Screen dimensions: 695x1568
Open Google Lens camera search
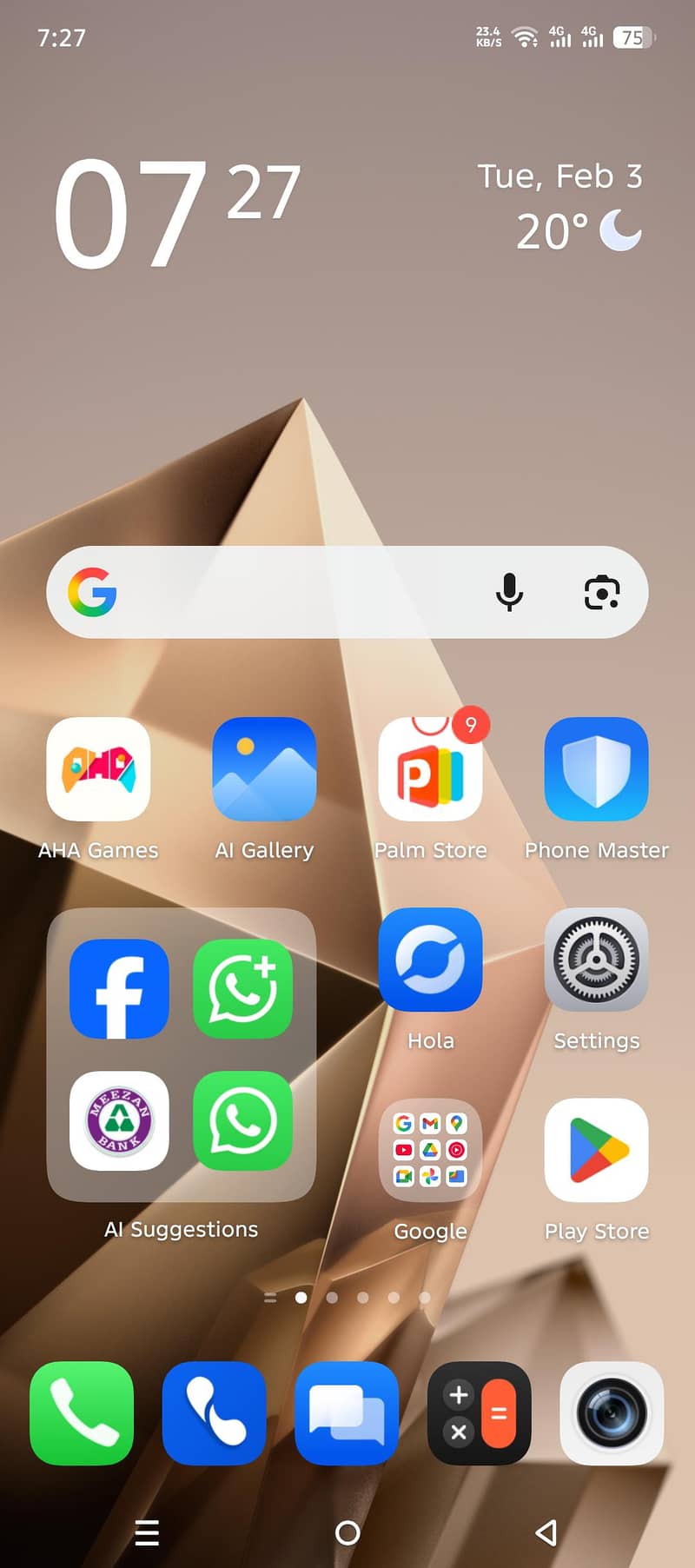[x=601, y=593]
